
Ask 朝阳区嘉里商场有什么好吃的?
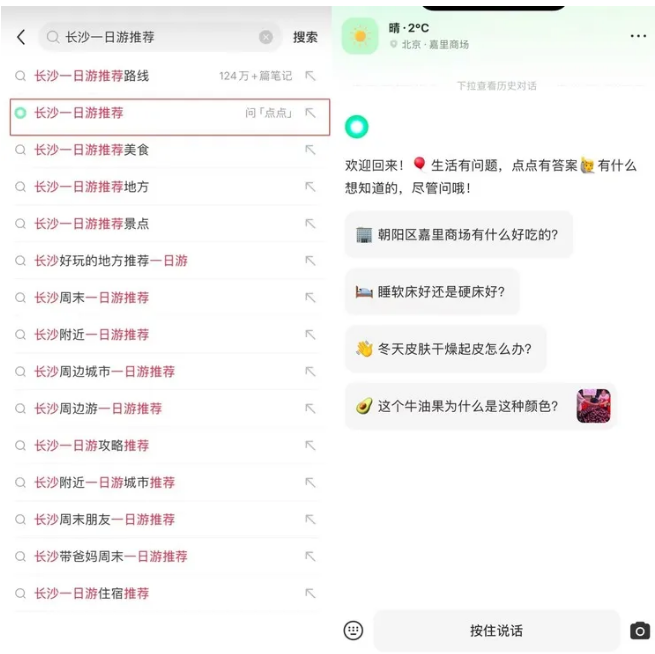click(458, 235)
